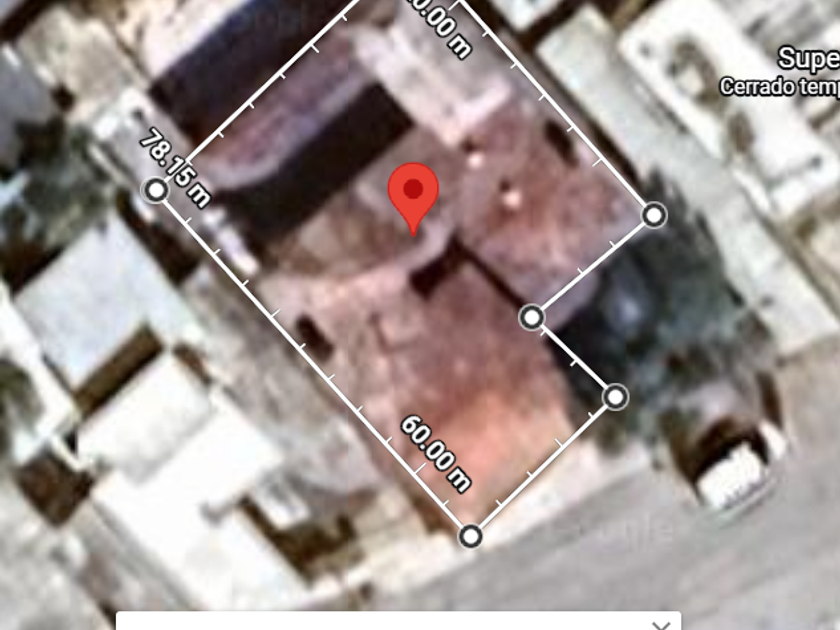Open the place labeled Cerrado temp
The height and width of the screenshot is (630, 840).
779,86
